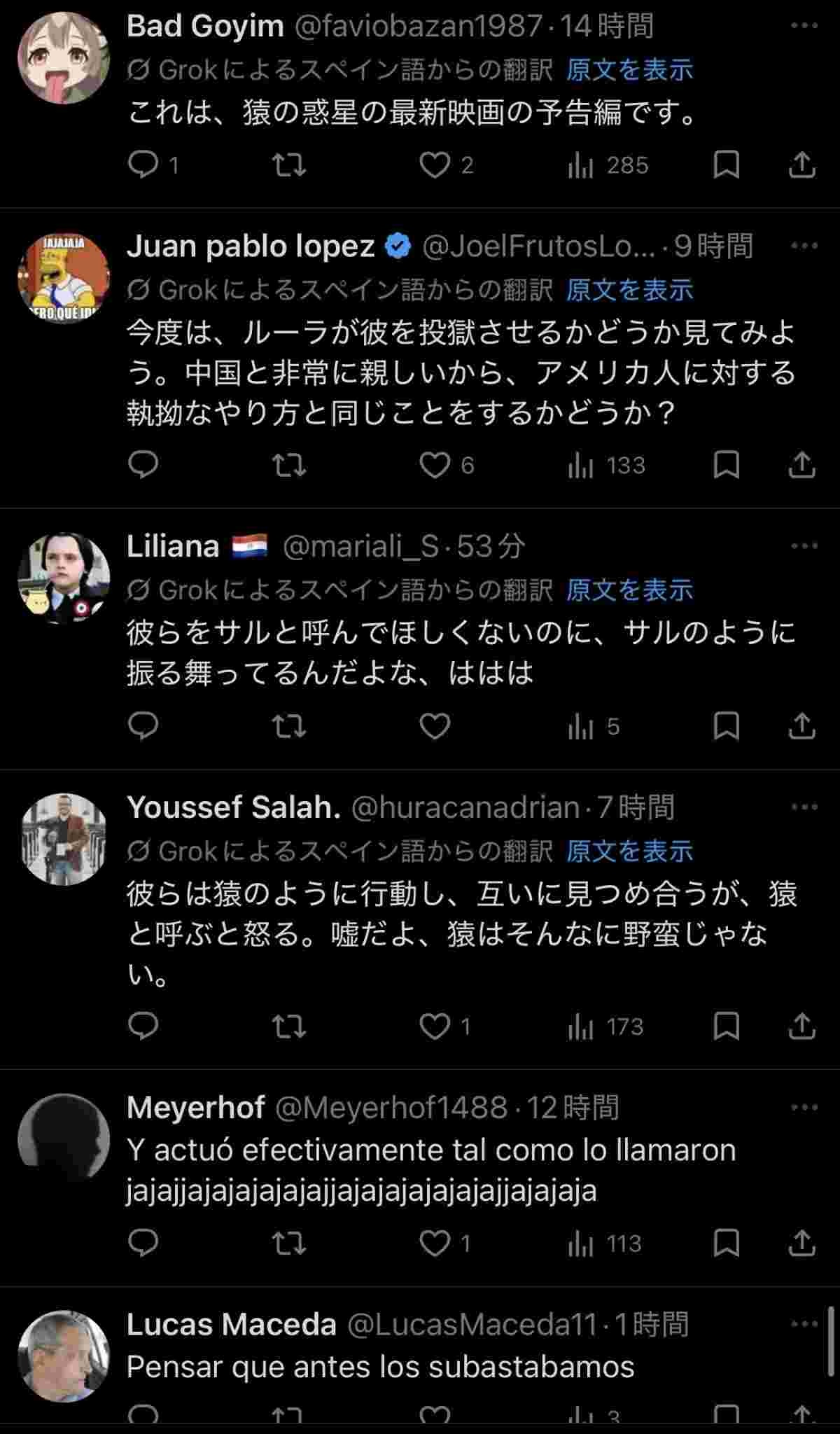The width and height of the screenshot is (840, 1434).
Task: Share Meyerhof's reply
Action: tap(801, 1243)
